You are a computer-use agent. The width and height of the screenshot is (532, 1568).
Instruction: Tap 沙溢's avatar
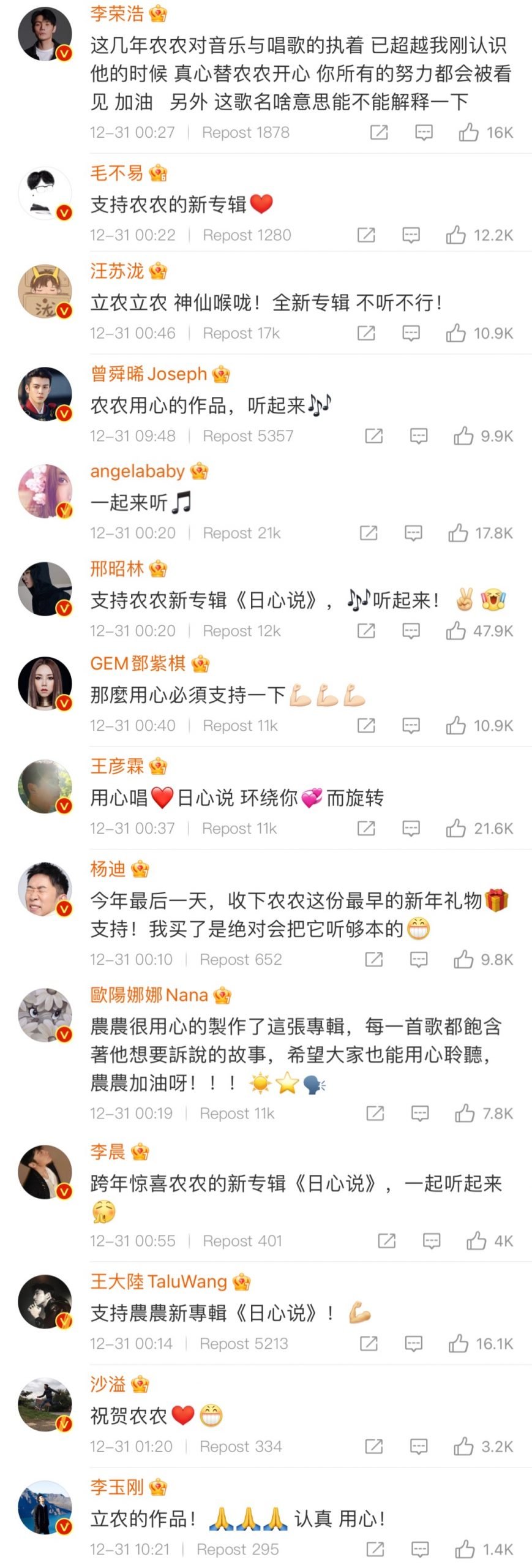tap(45, 1404)
